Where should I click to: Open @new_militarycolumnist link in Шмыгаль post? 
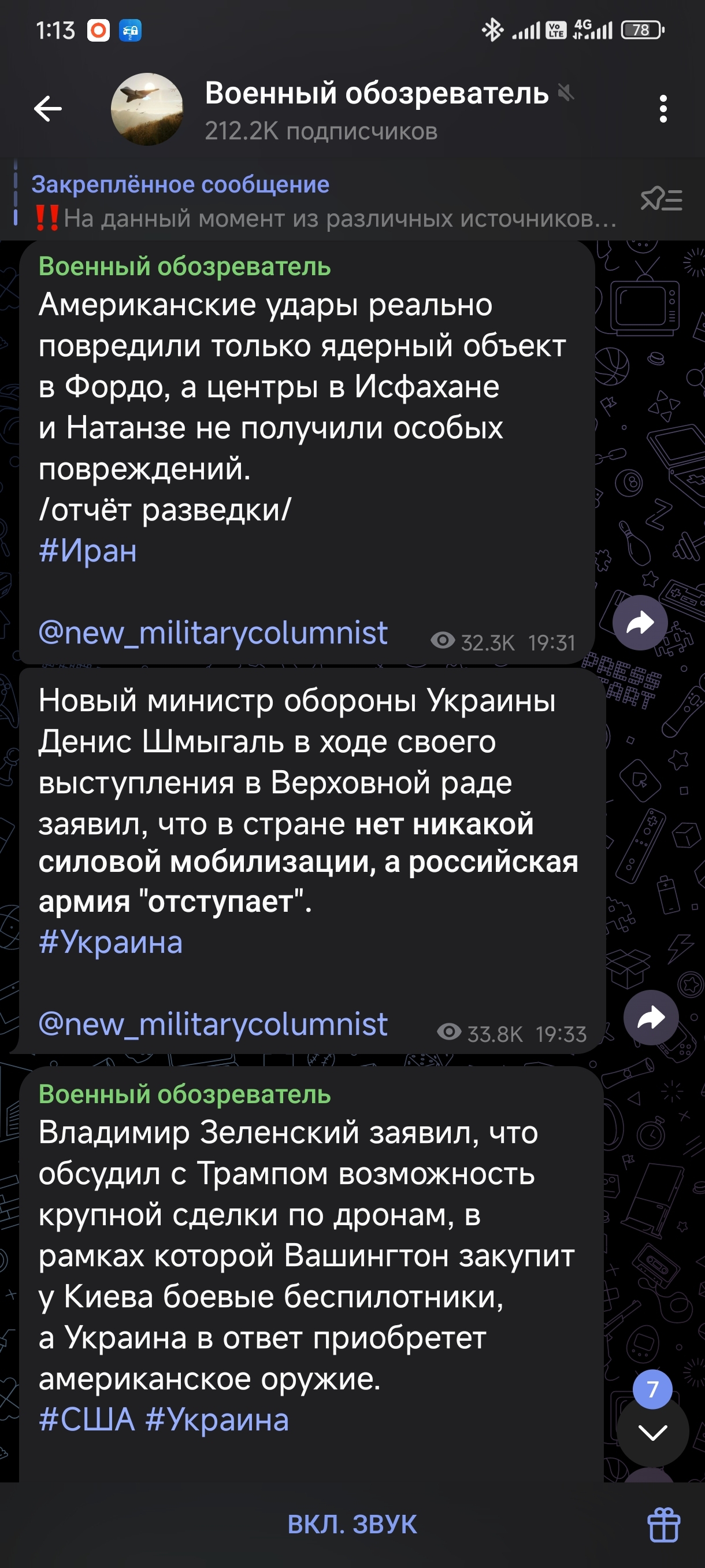(x=213, y=1024)
